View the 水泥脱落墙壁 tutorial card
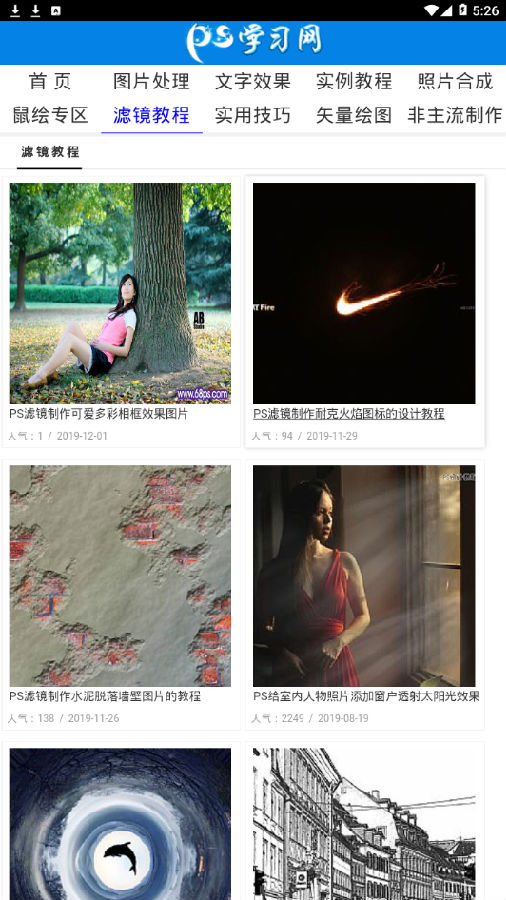Screen dimensions: 506x900 click(121, 595)
